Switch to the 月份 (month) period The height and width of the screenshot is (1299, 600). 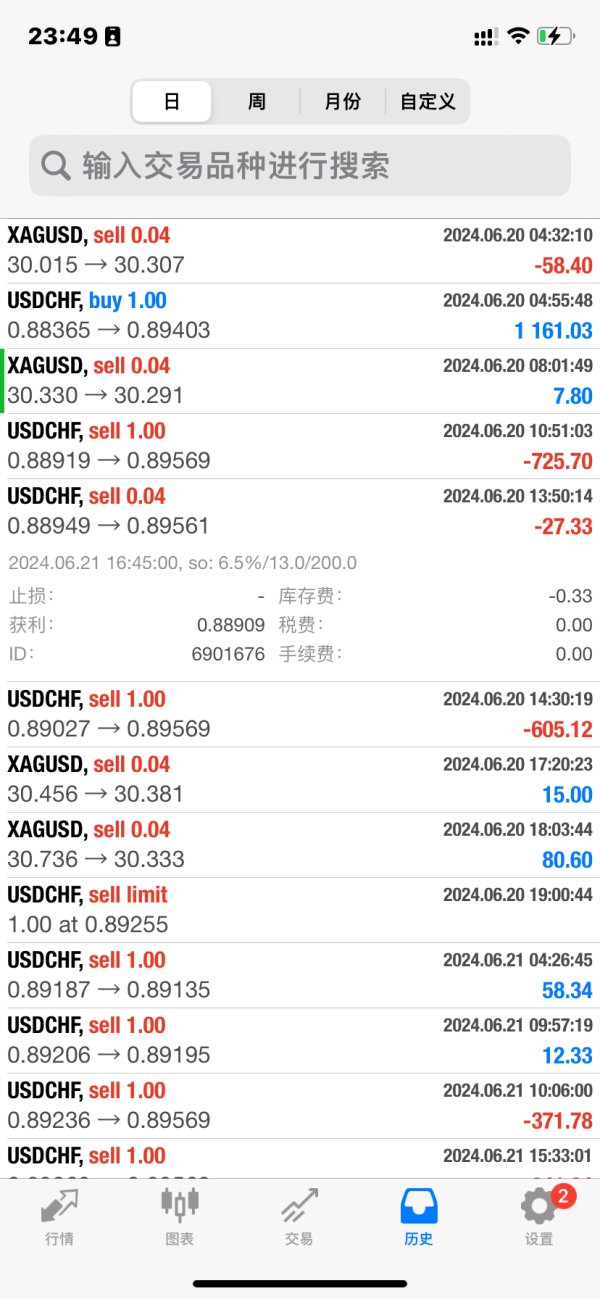coord(342,101)
